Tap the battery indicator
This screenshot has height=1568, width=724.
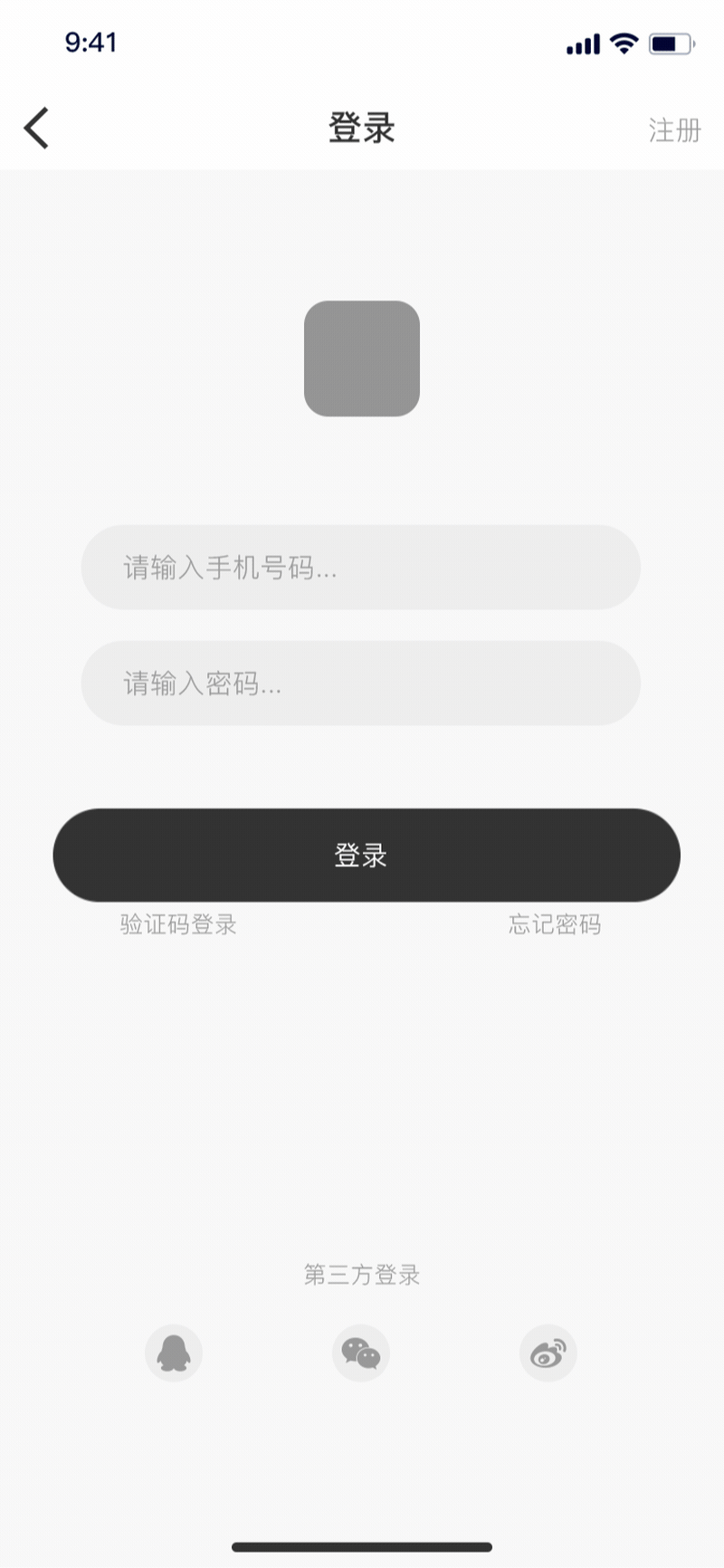click(x=670, y=42)
